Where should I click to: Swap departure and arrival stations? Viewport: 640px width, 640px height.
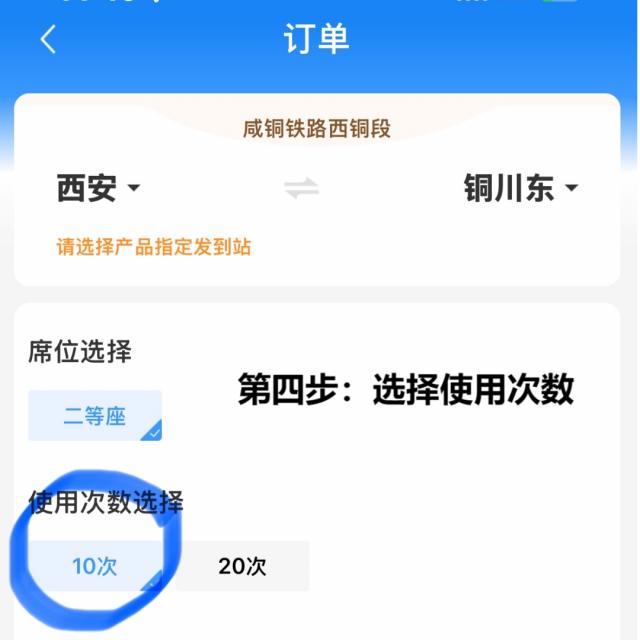tap(301, 188)
